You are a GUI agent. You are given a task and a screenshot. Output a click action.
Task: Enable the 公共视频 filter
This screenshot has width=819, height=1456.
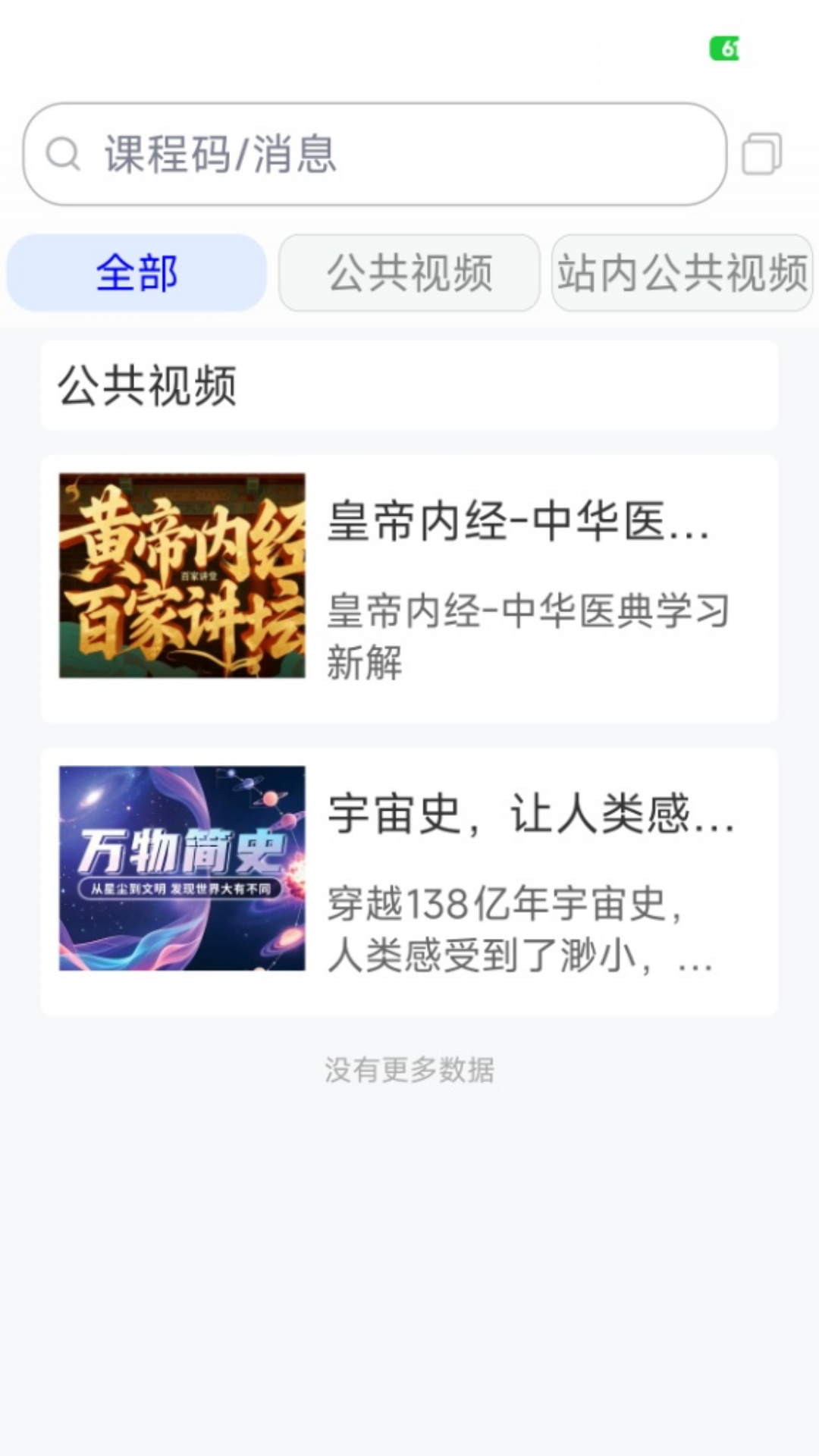click(409, 271)
